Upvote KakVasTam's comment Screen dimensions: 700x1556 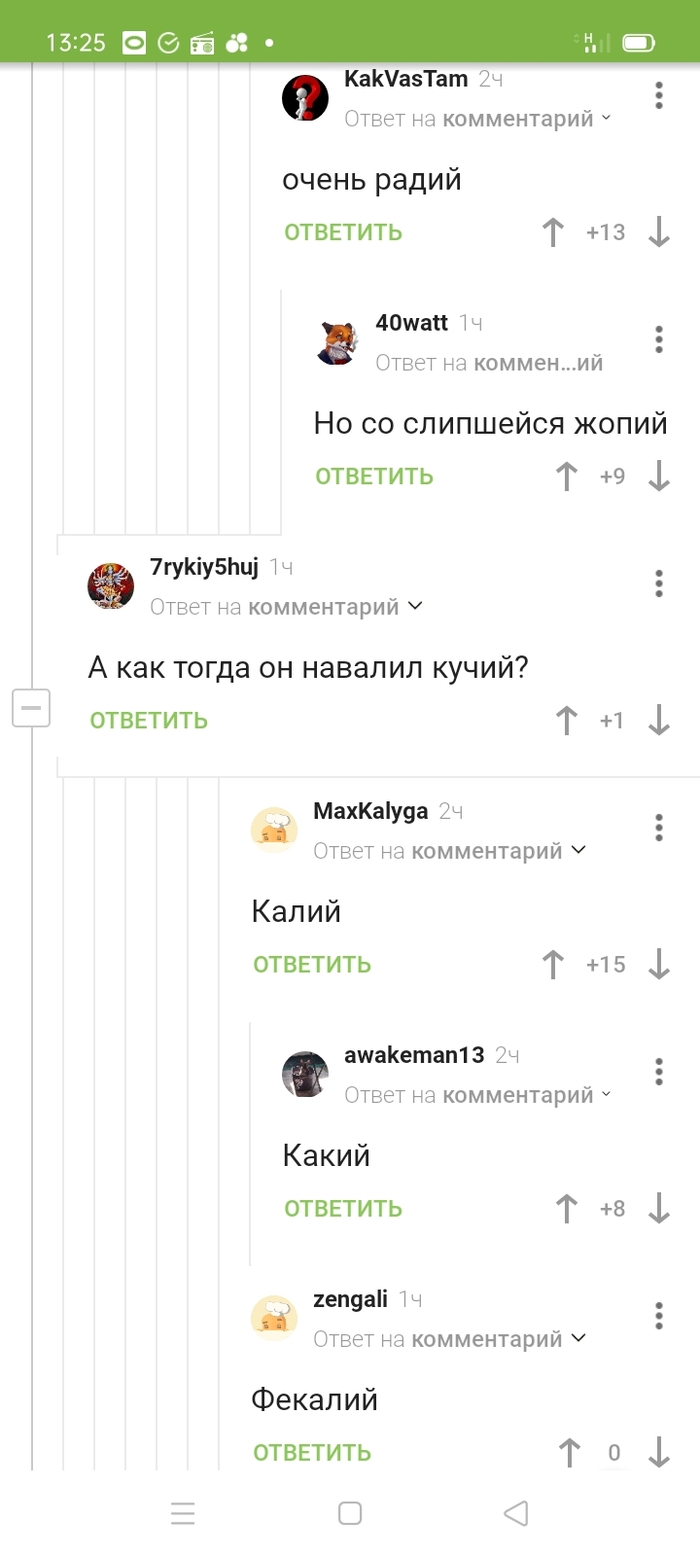(552, 233)
